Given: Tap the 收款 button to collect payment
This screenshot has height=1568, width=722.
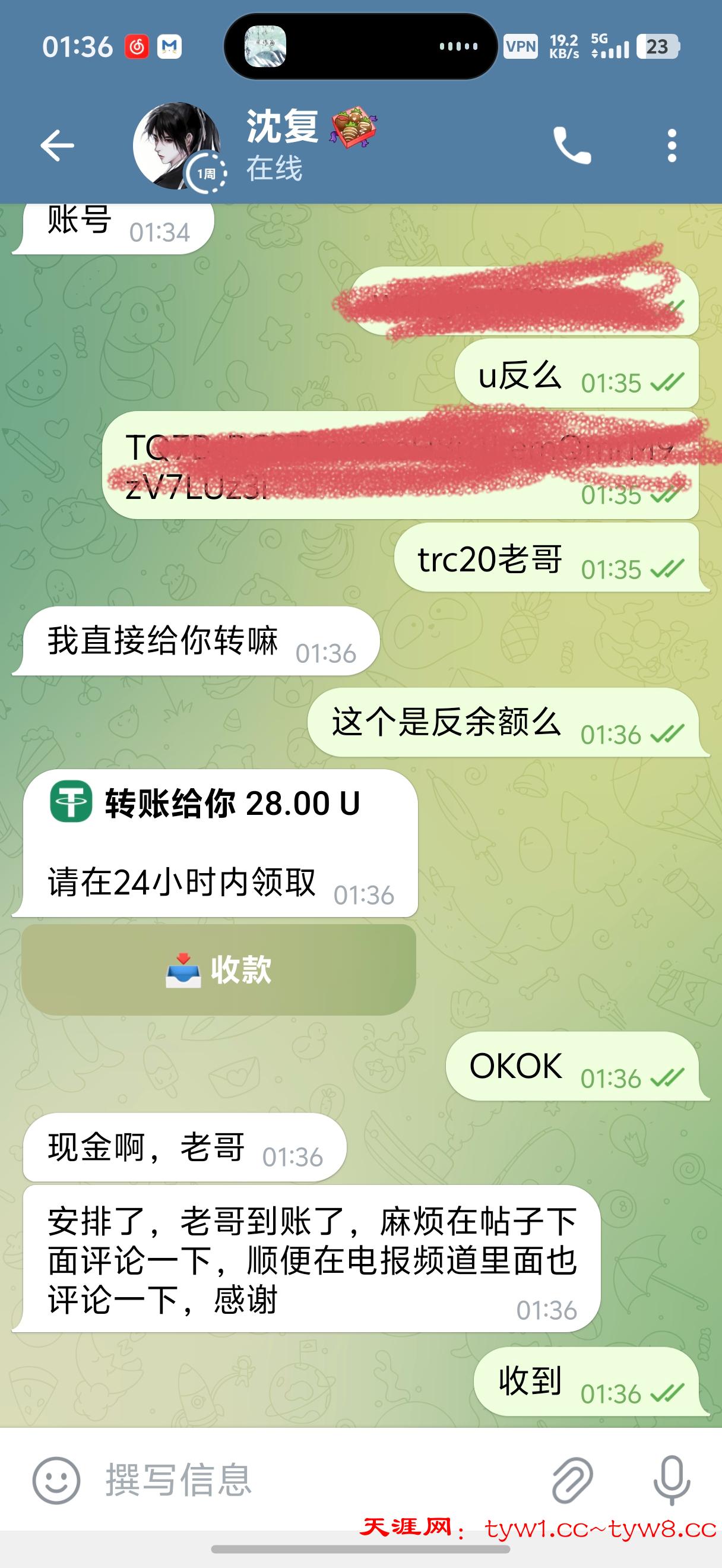Looking at the screenshot, I should 219,970.
